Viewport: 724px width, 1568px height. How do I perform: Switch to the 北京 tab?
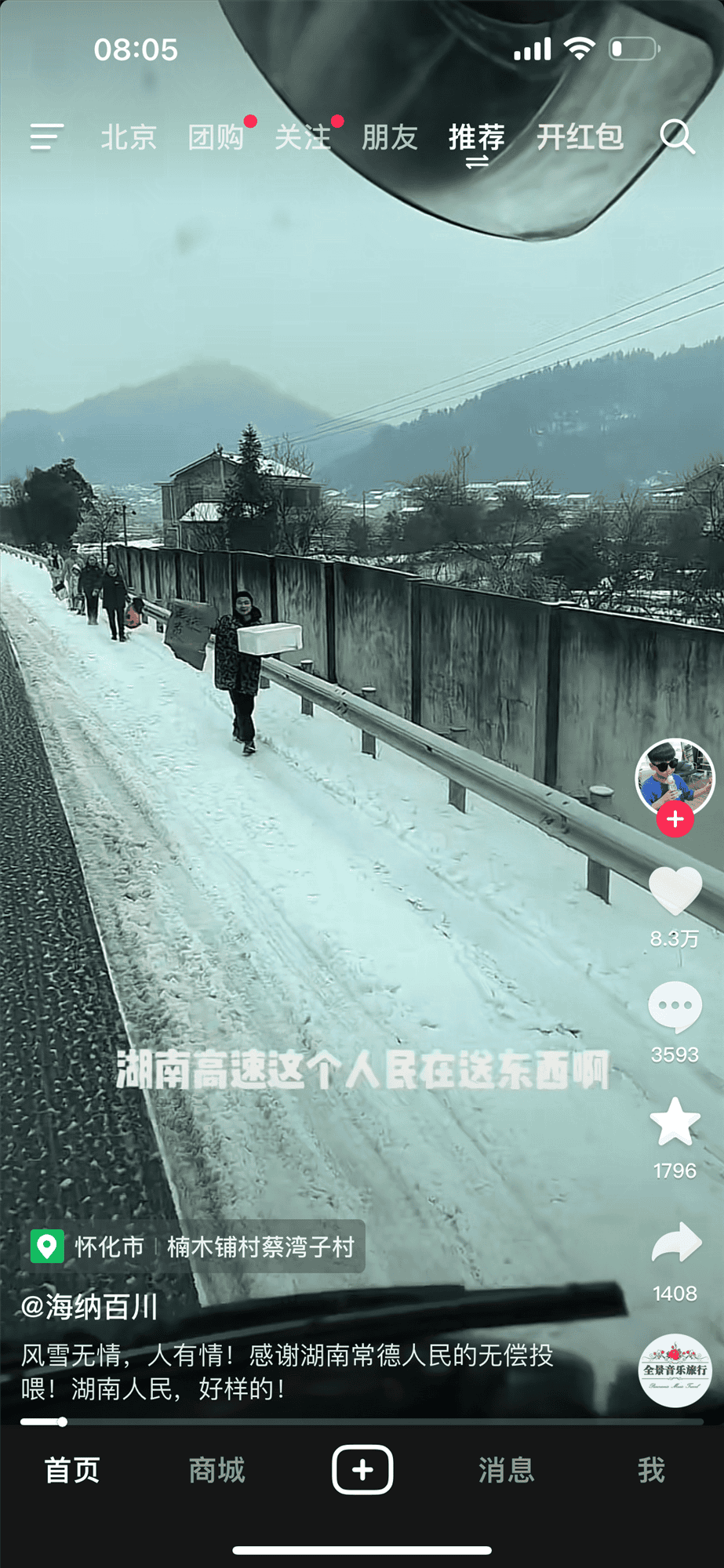pos(129,137)
